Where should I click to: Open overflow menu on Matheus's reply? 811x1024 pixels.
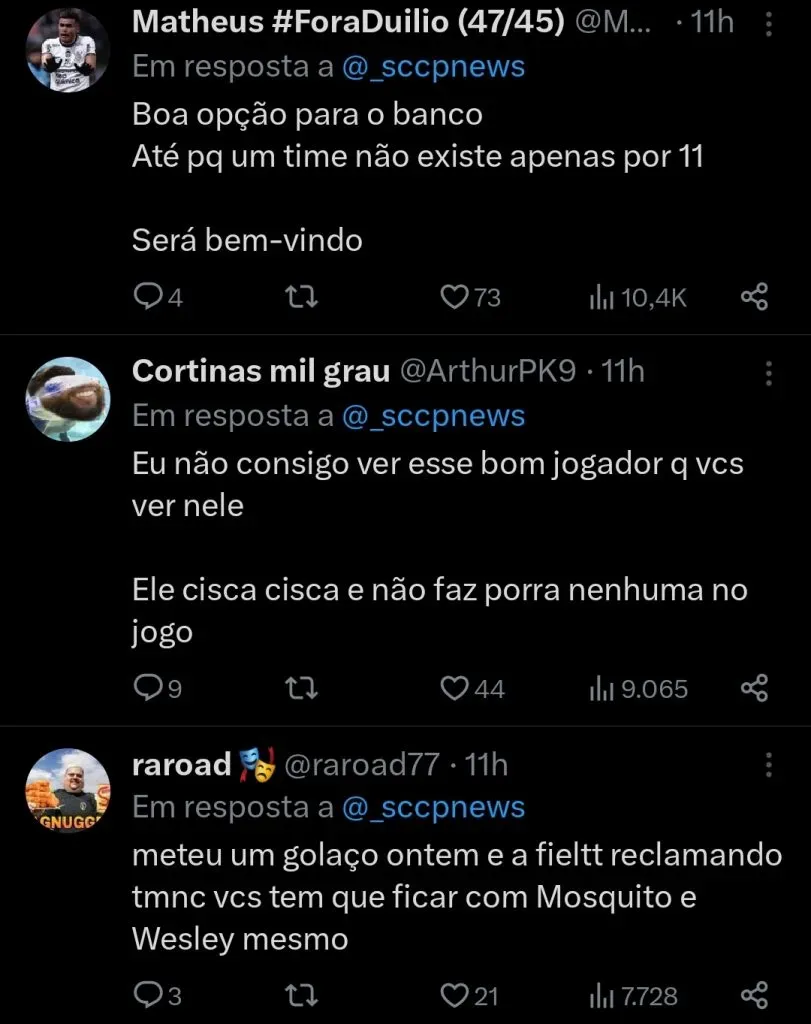click(x=767, y=23)
